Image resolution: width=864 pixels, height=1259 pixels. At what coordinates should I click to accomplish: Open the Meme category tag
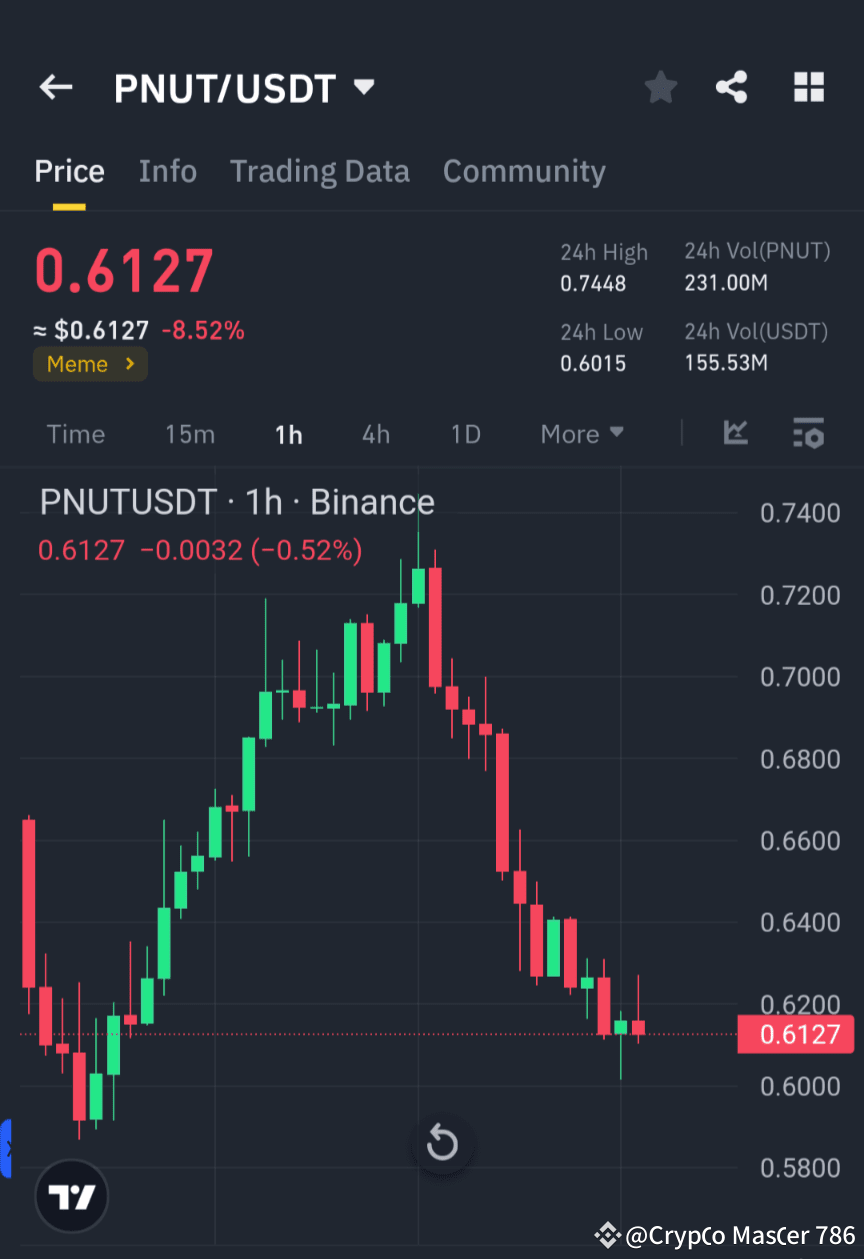90,364
